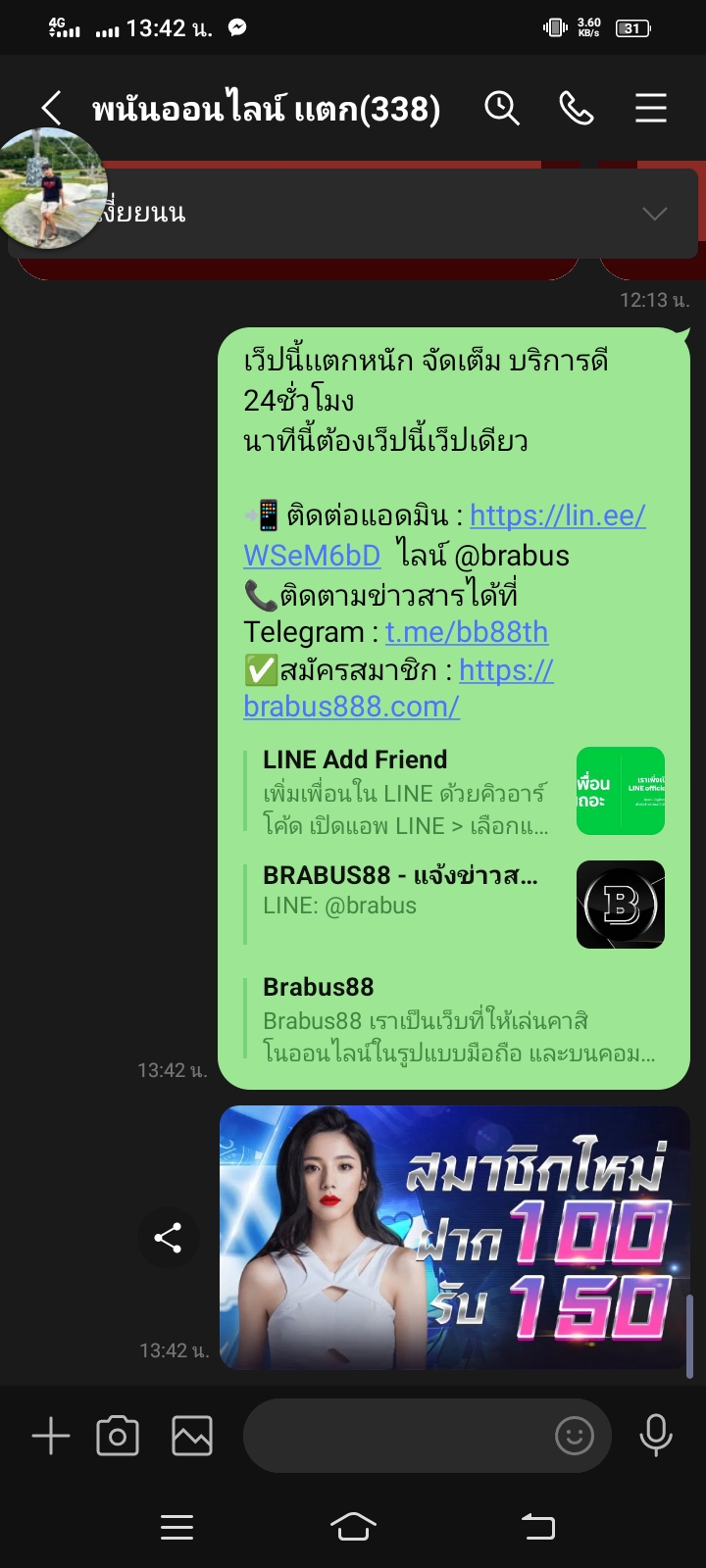The image size is (706, 1568).
Task: Open the chat menu
Action: coord(651,108)
